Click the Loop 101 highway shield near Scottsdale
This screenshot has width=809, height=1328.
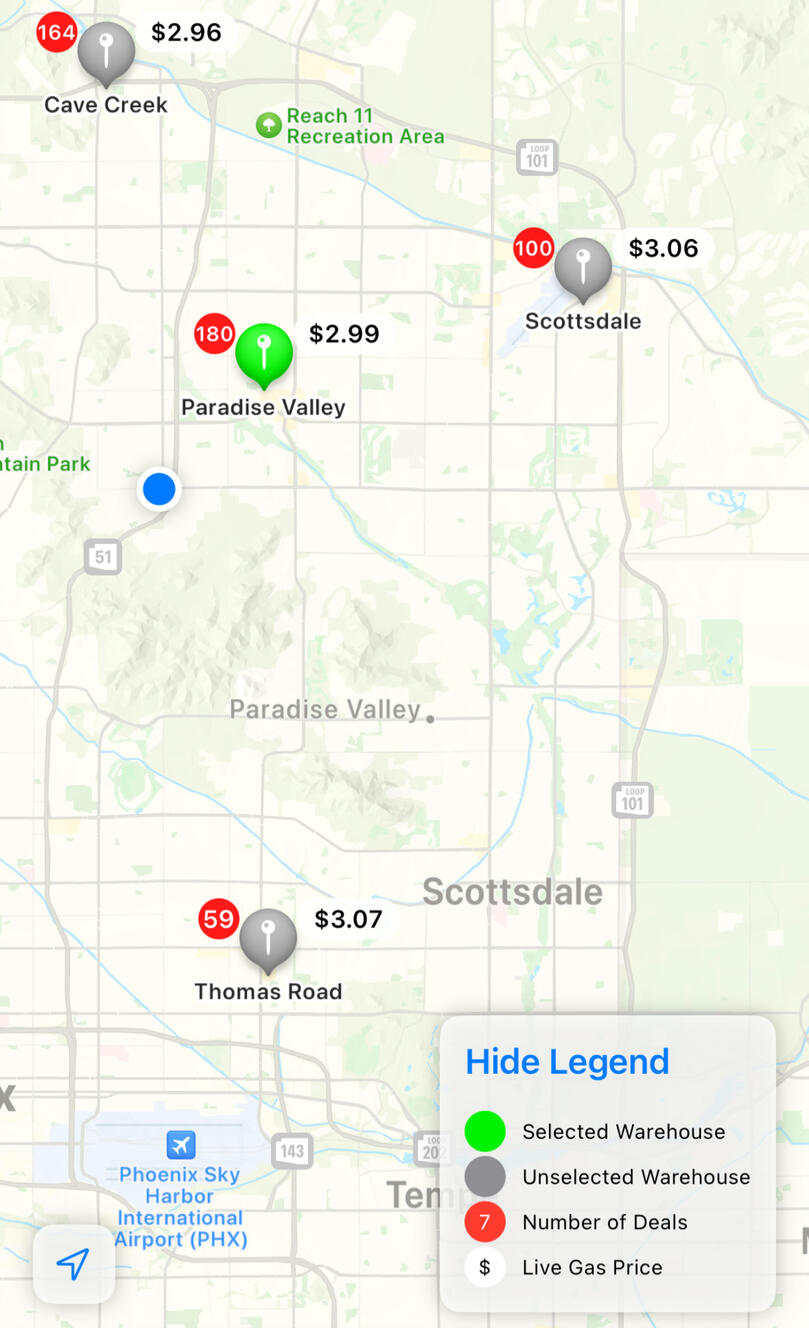pyautogui.click(x=631, y=800)
